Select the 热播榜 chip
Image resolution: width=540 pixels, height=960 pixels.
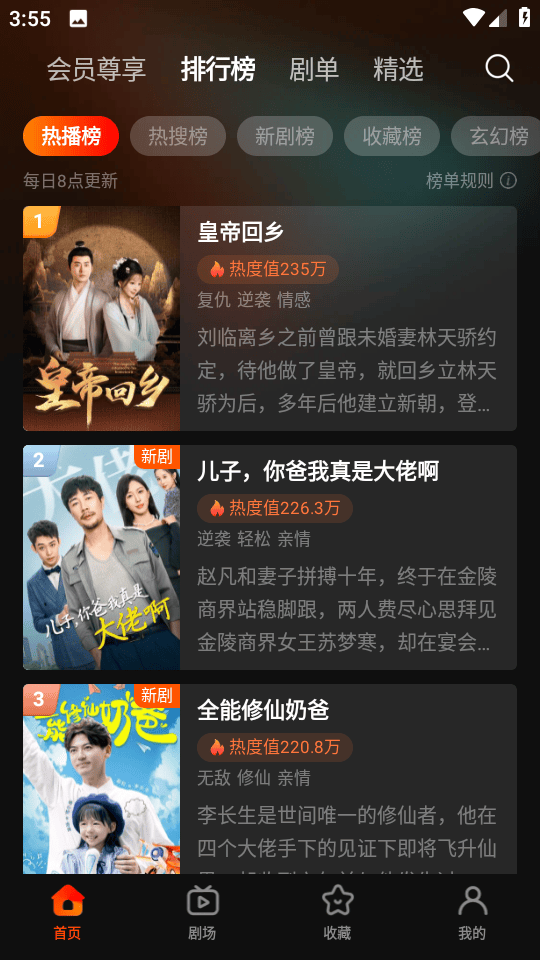pos(71,136)
